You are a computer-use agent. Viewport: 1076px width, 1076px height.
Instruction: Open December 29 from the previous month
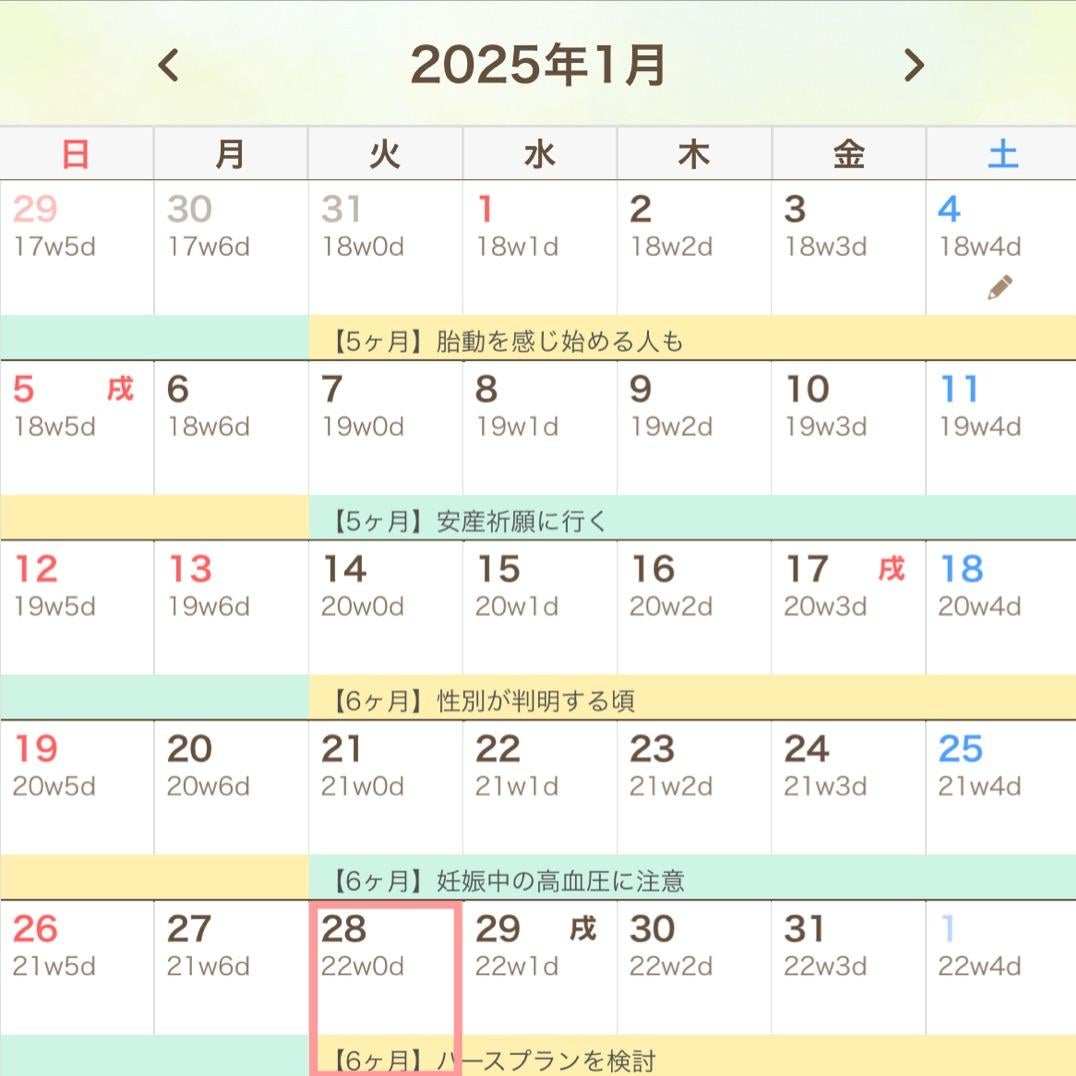point(76,247)
